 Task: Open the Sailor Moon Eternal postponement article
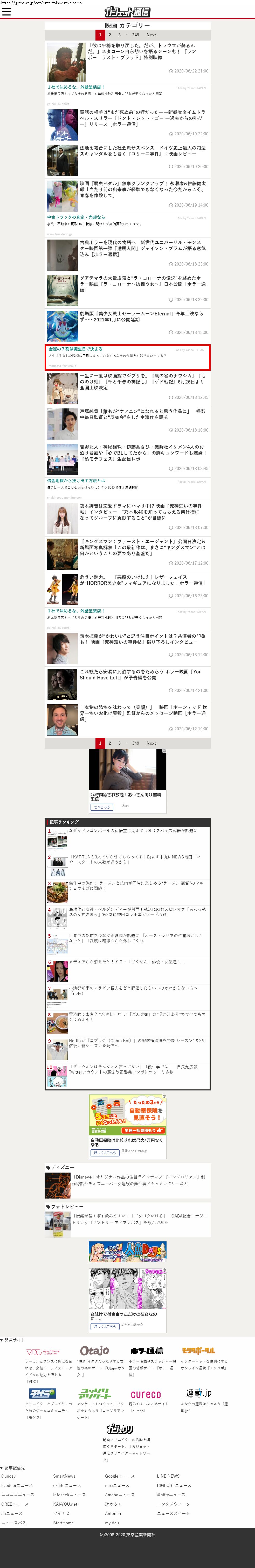142,316
